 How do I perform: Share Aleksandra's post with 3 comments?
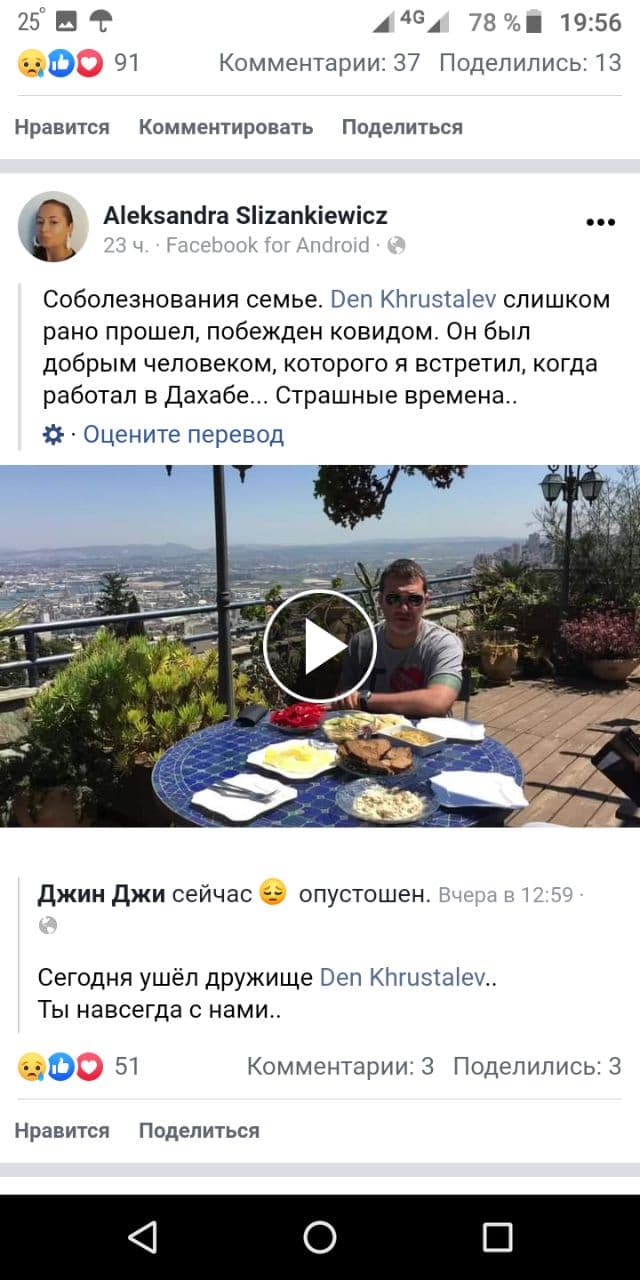click(199, 1131)
